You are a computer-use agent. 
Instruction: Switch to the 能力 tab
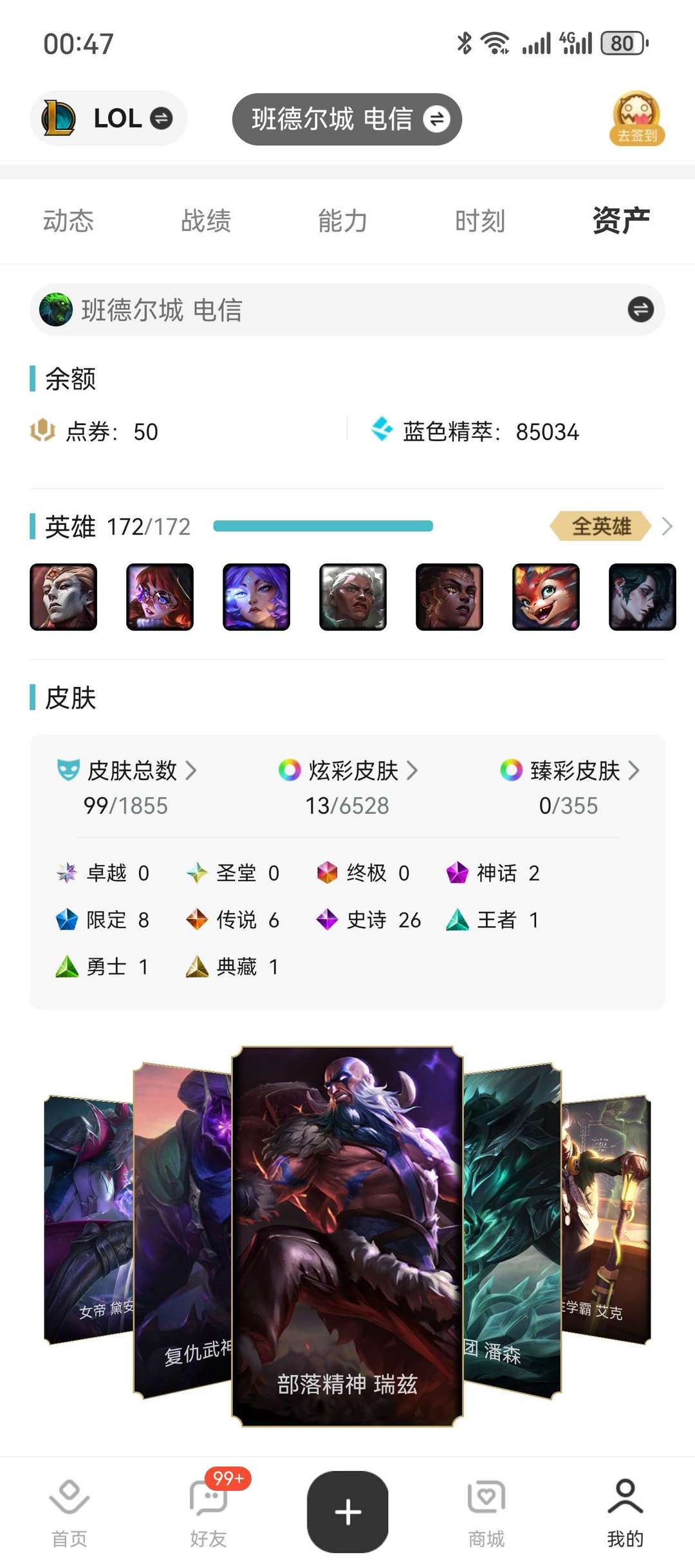pyautogui.click(x=342, y=221)
